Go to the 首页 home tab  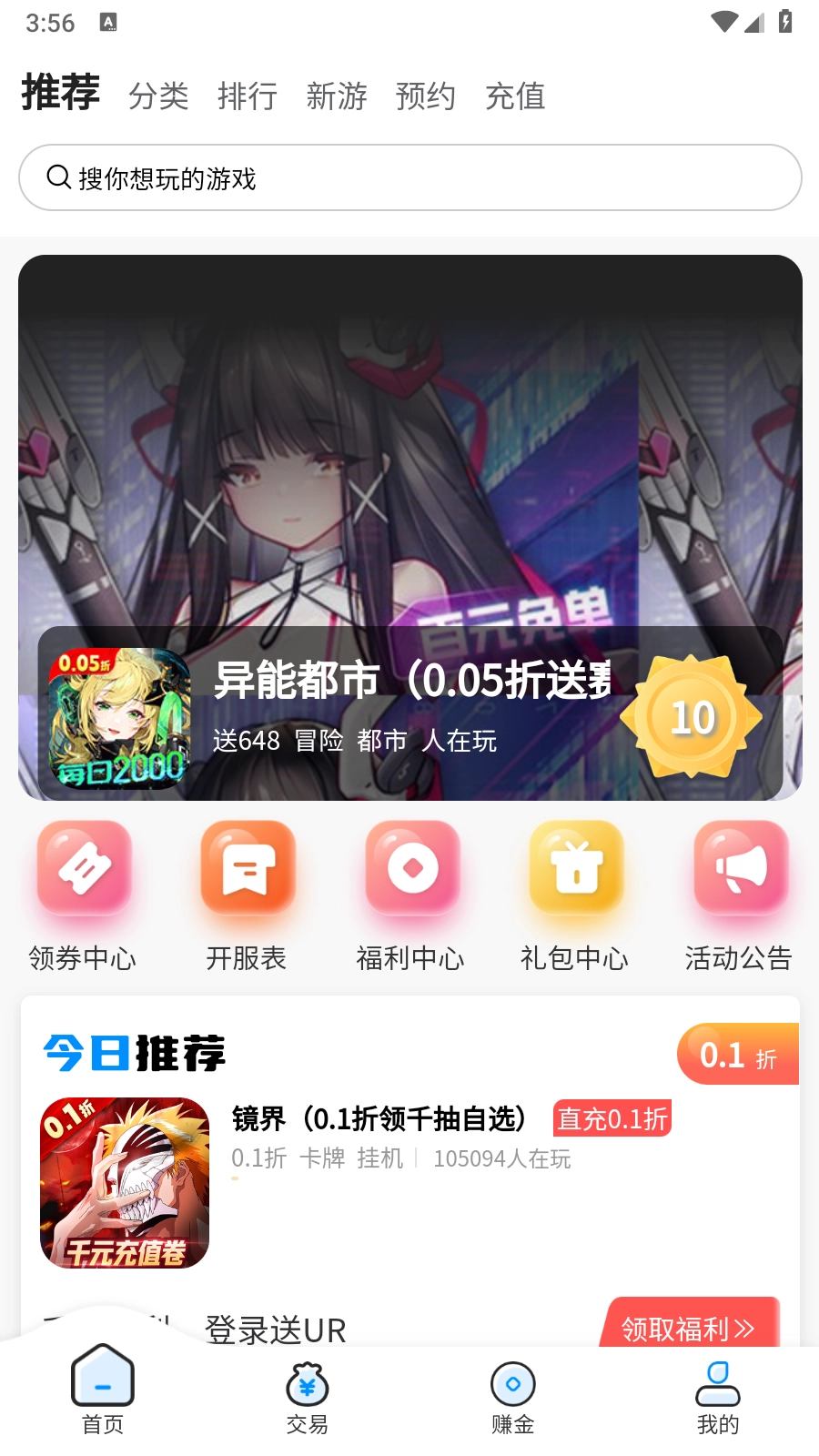coord(103,1392)
